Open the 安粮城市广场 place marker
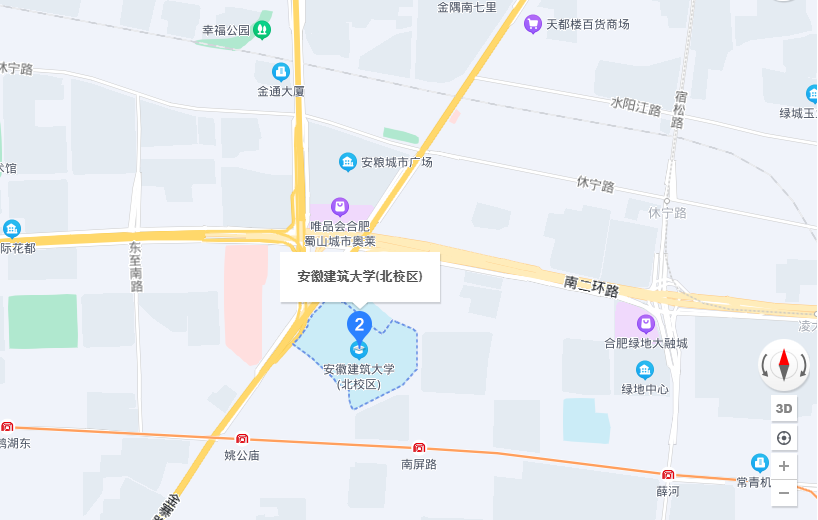Screen dimensions: 818x520 pos(347,162)
